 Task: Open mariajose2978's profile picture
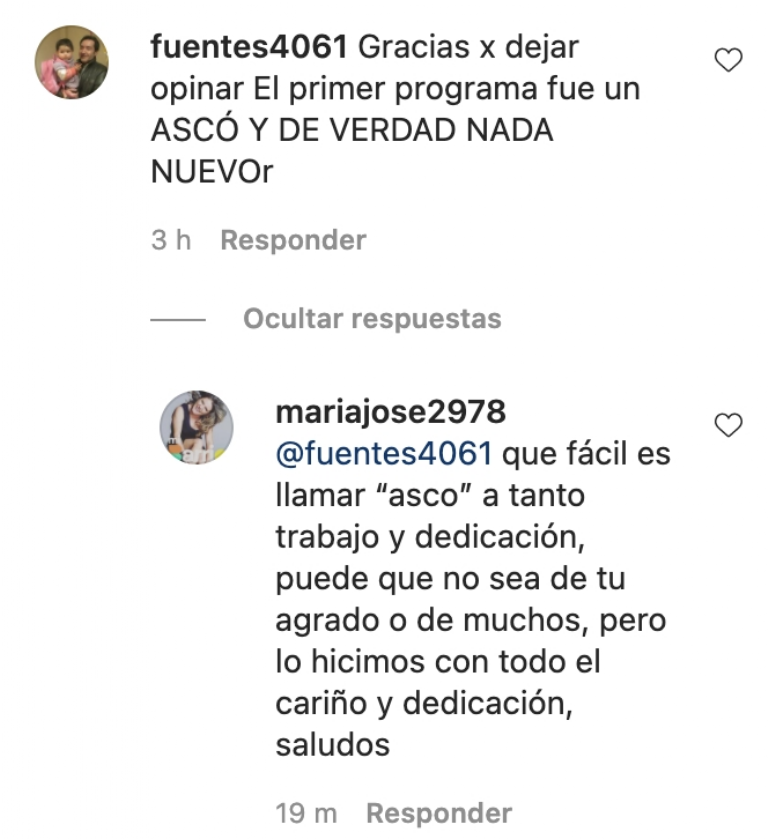(196, 427)
